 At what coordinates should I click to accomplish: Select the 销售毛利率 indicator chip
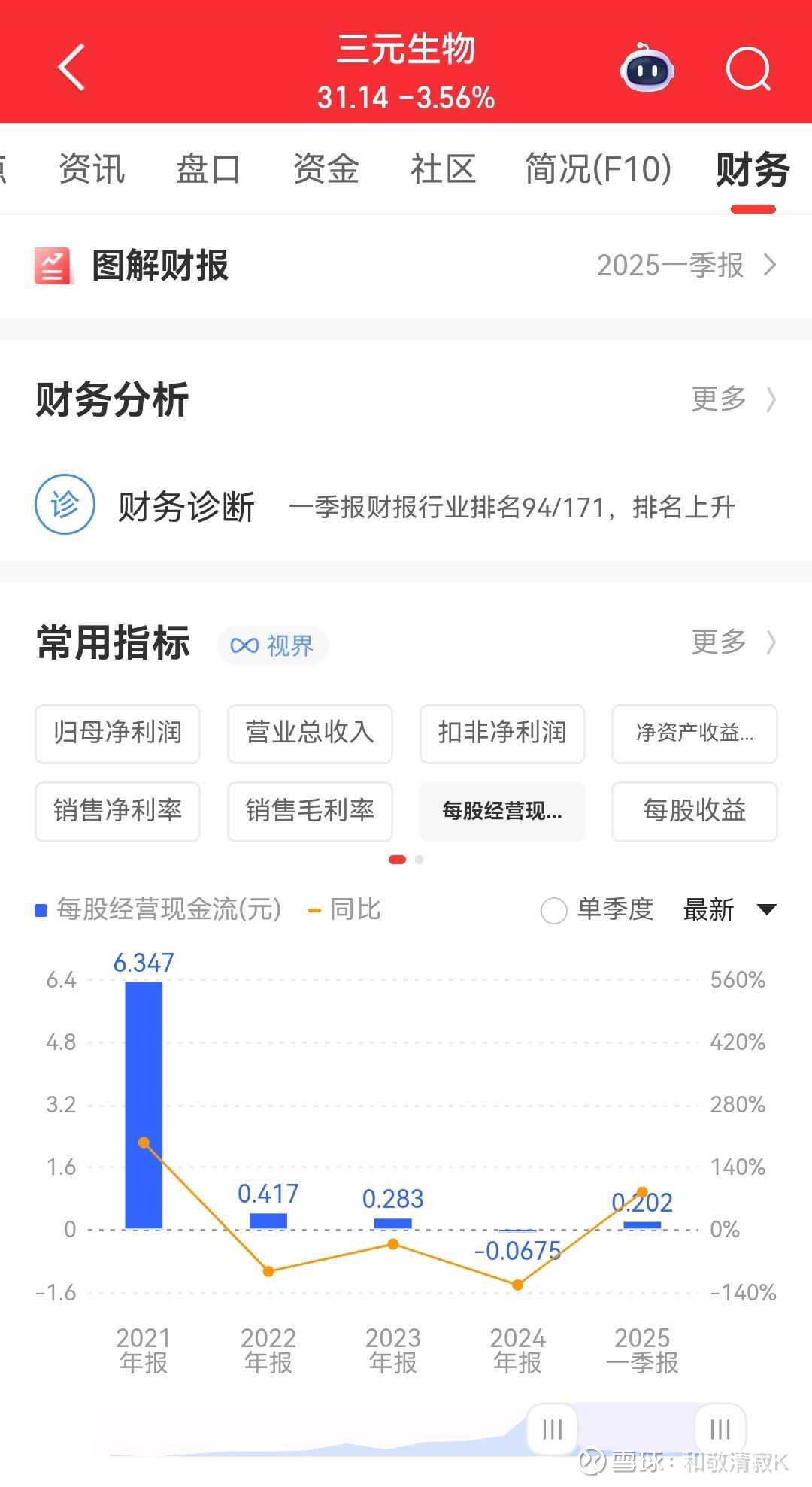(310, 811)
